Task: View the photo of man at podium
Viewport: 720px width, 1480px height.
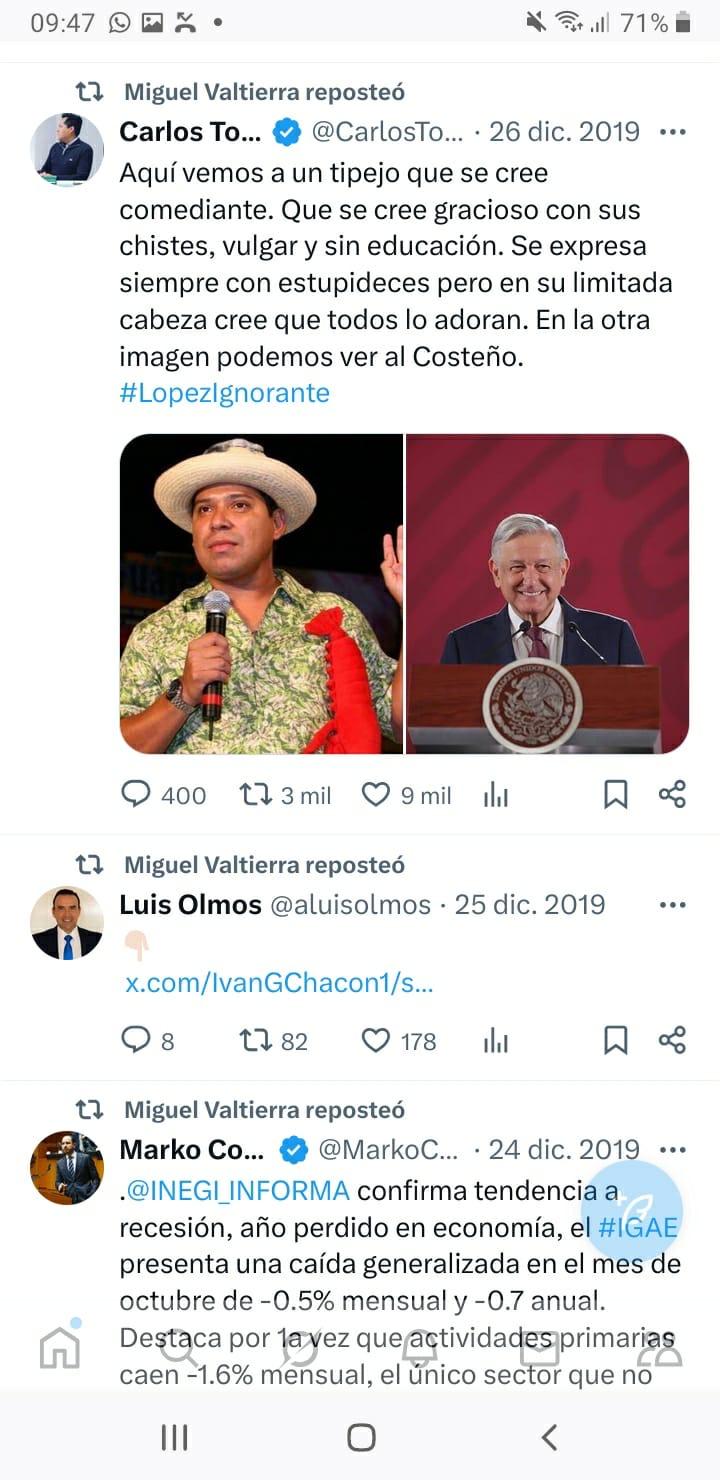Action: [x=548, y=593]
